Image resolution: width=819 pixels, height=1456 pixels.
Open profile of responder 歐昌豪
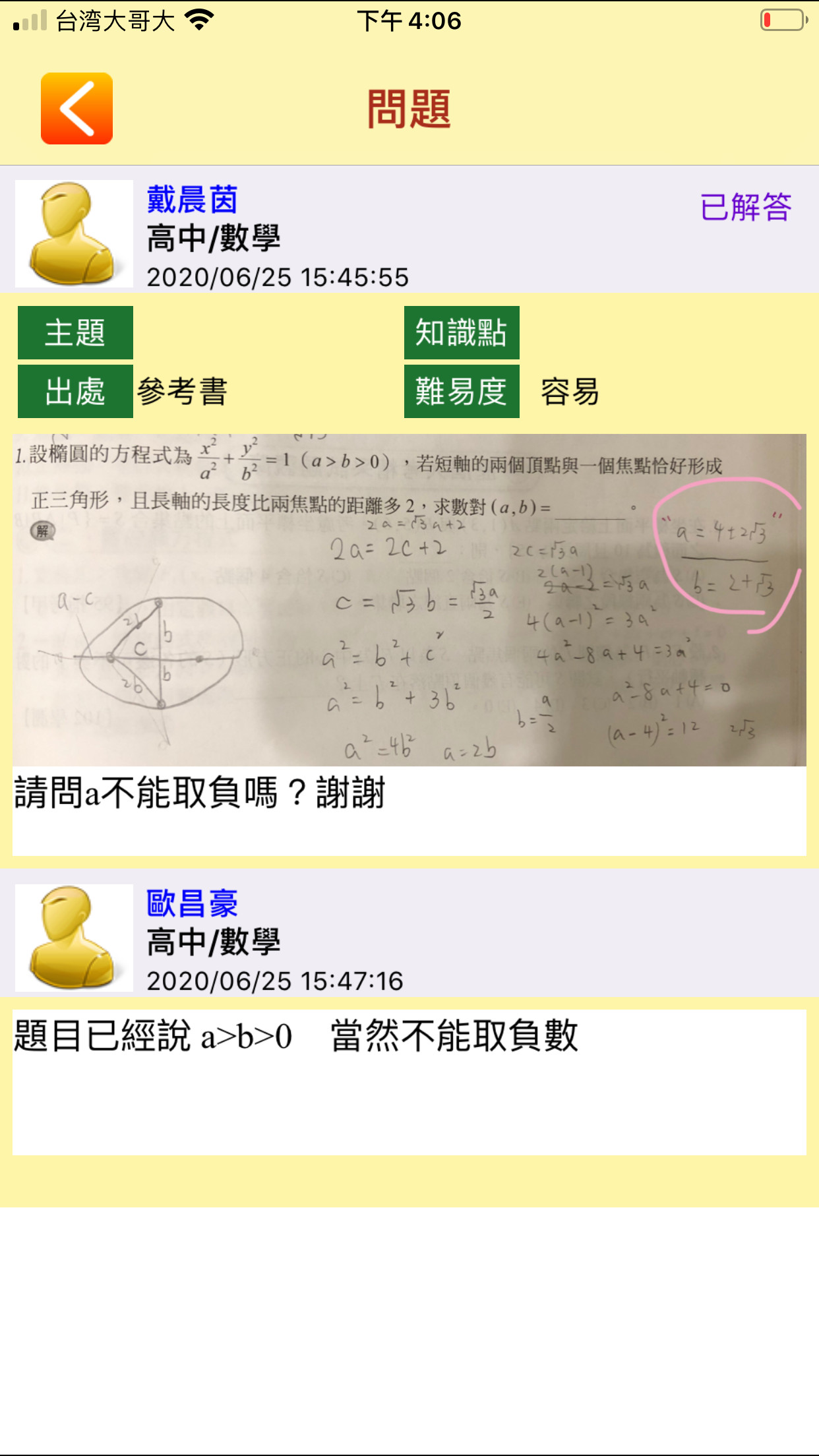click(x=192, y=903)
